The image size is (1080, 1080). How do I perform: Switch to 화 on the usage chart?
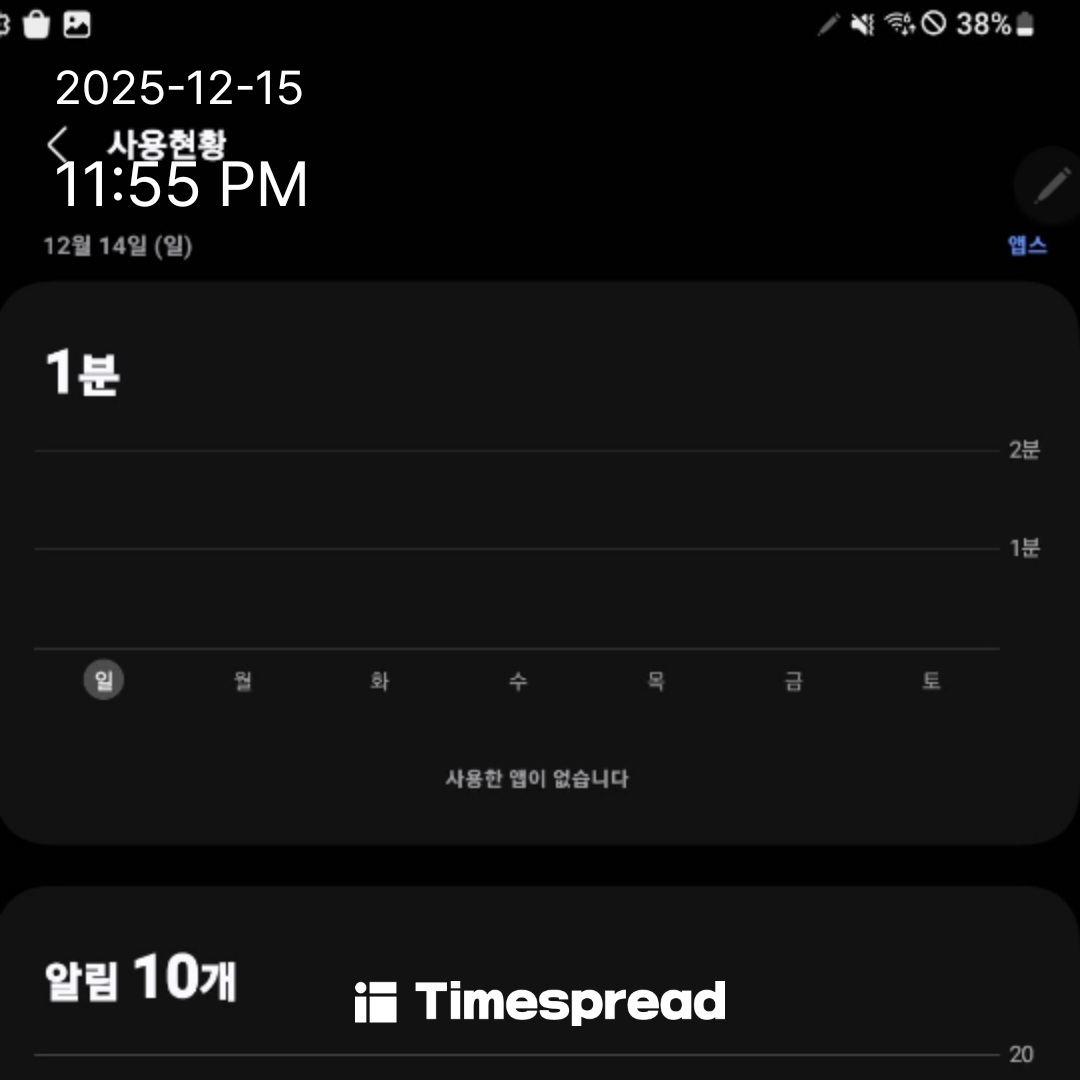(x=379, y=681)
